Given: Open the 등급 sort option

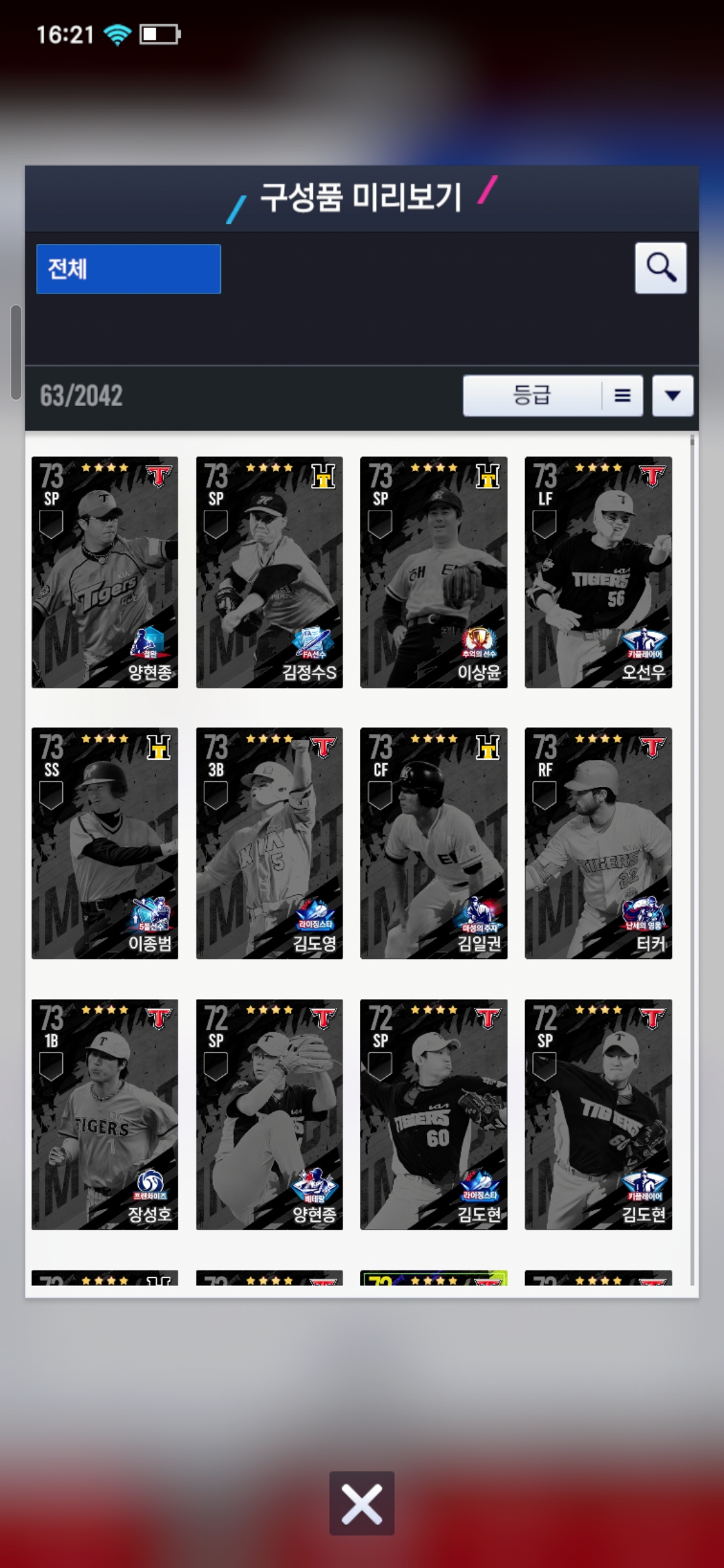Looking at the screenshot, I should [532, 395].
